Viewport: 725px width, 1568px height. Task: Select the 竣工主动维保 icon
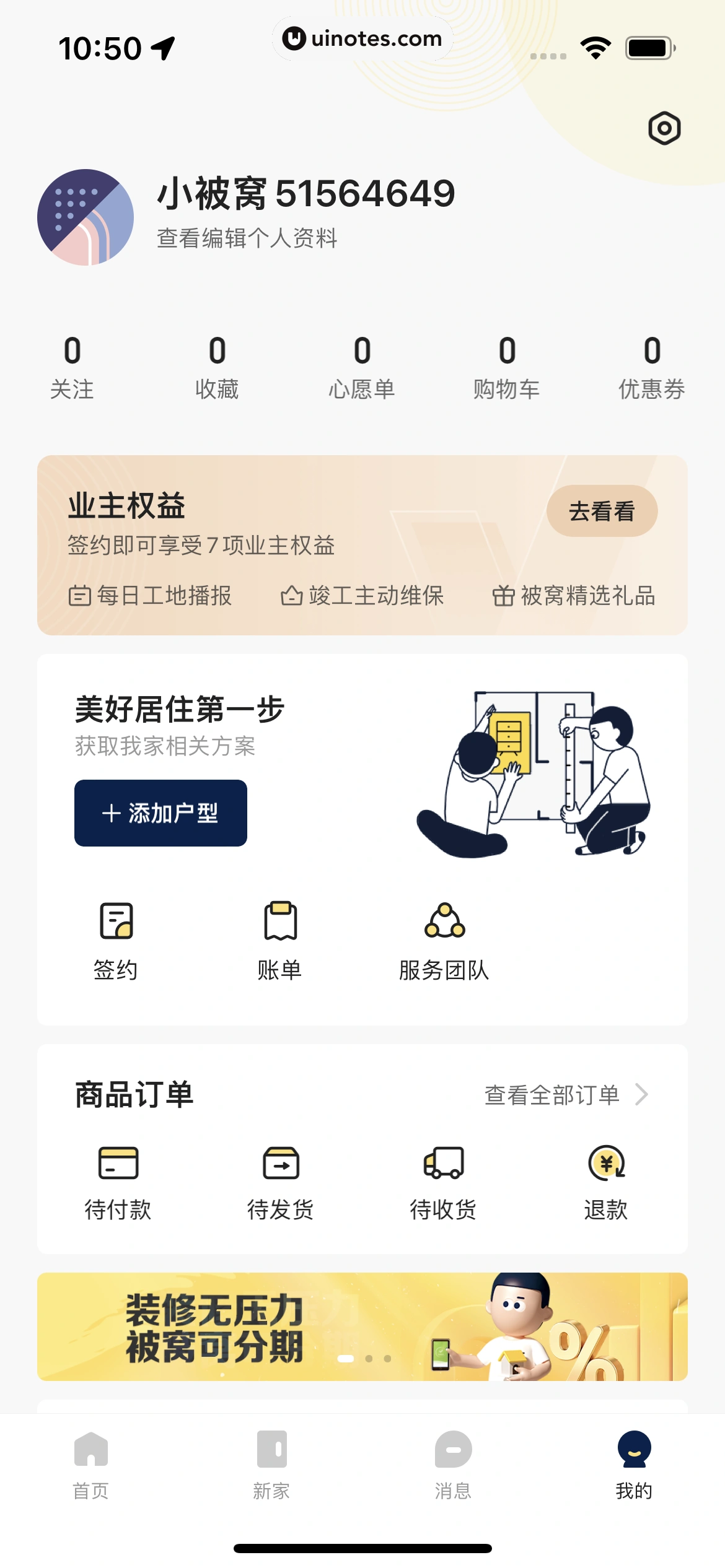291,595
